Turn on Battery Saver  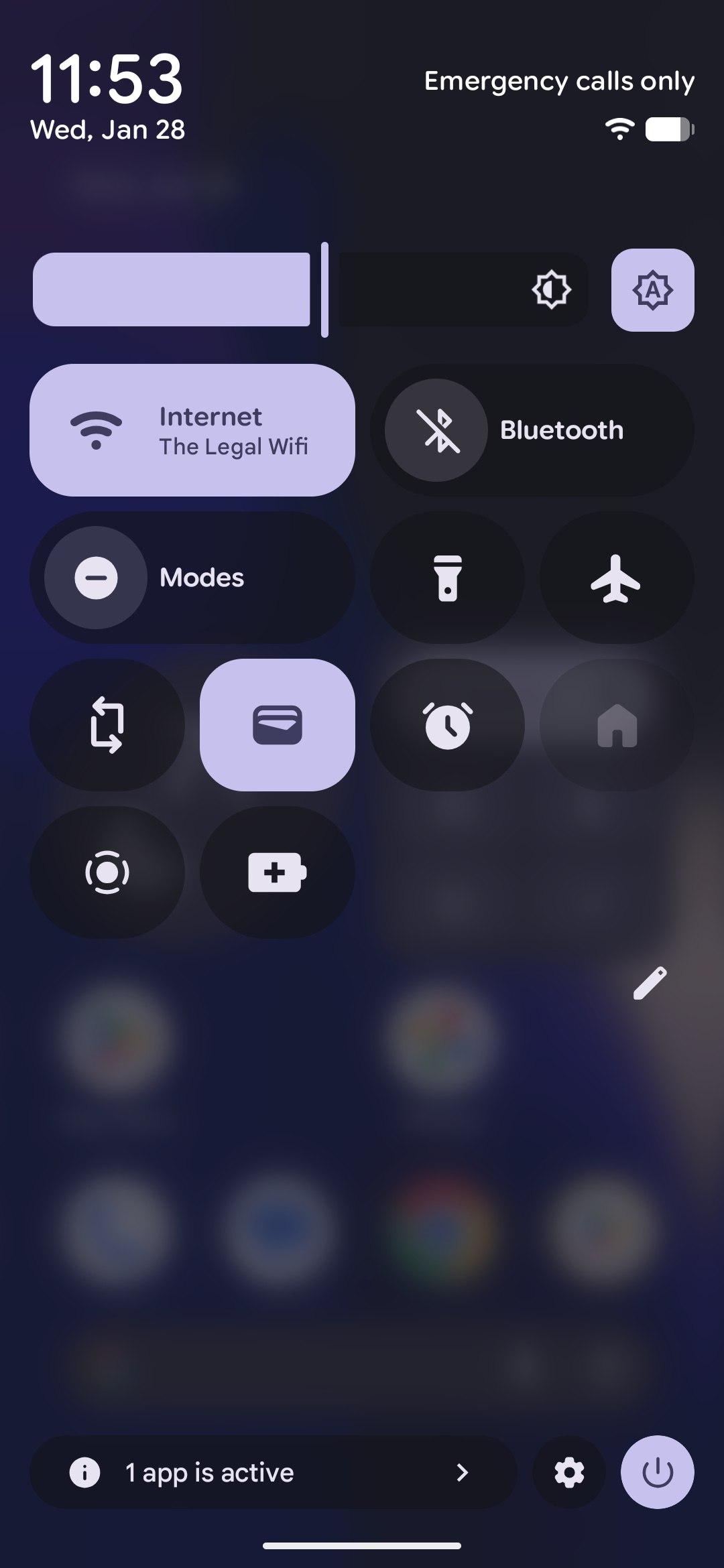tap(277, 872)
